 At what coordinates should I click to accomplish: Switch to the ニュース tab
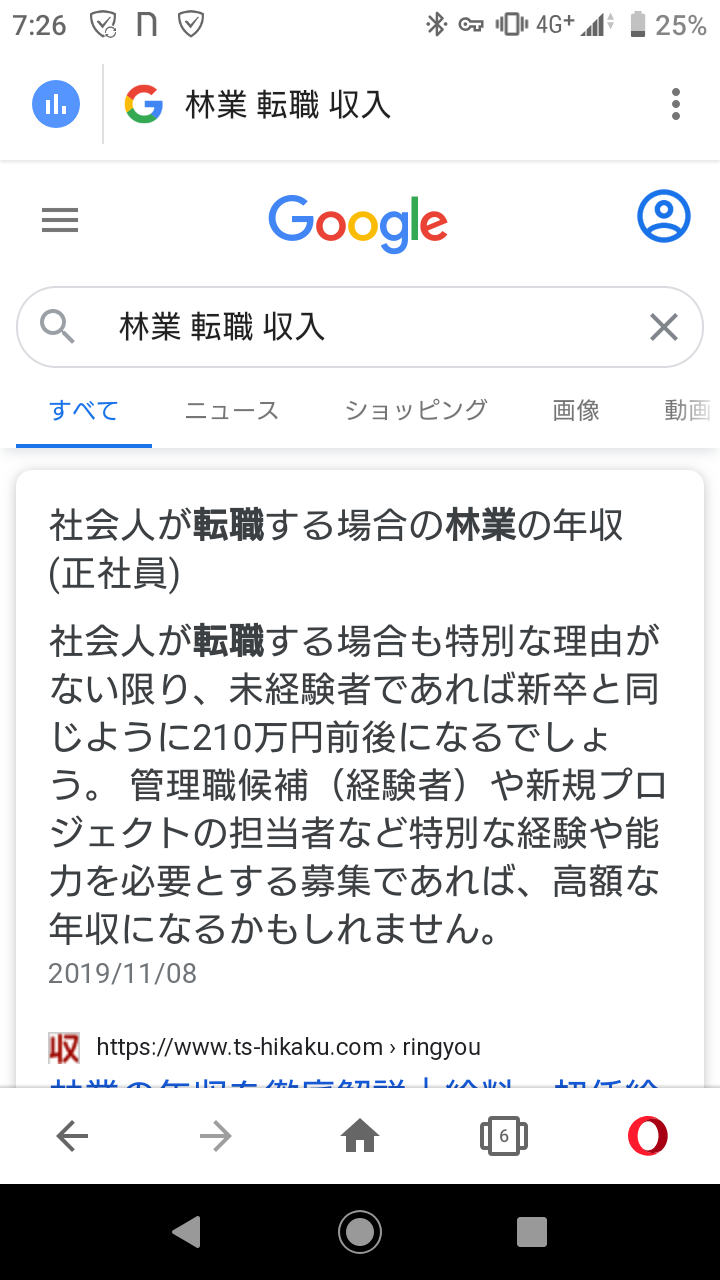pyautogui.click(x=232, y=410)
